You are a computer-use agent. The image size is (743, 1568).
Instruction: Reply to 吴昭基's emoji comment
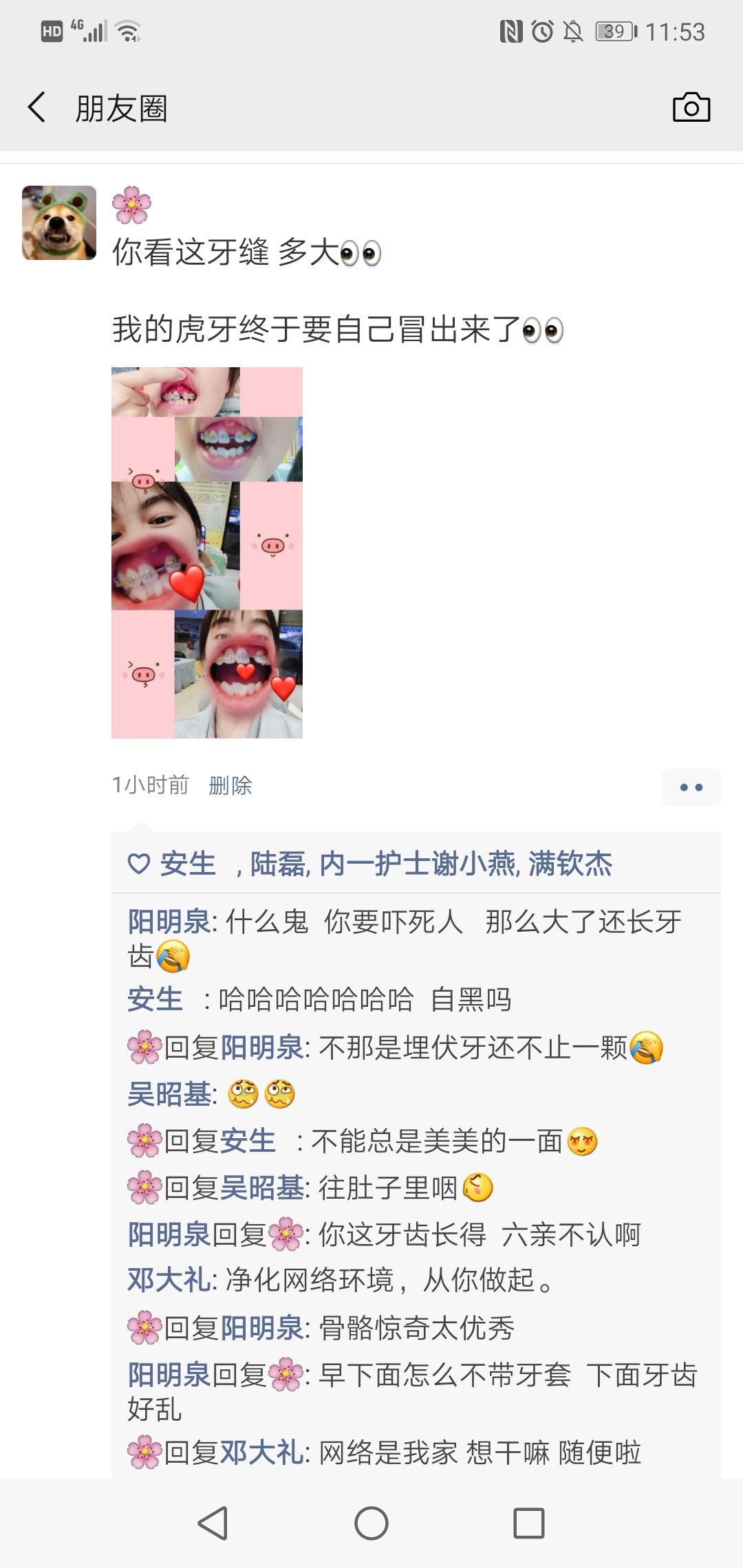(x=261, y=1094)
